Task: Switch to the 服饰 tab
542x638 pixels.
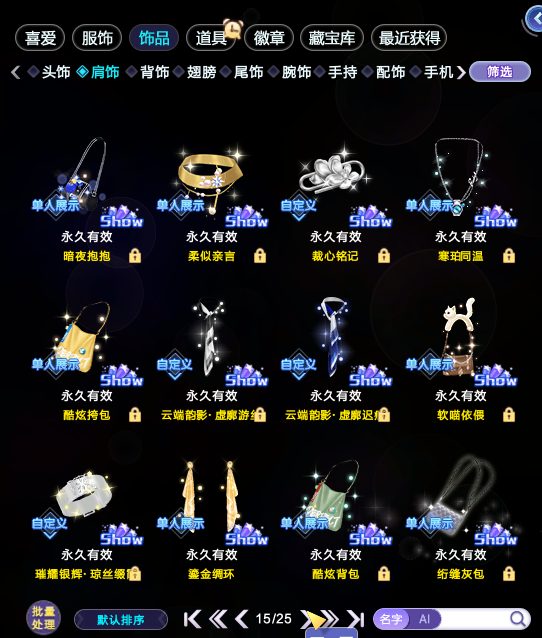Action: (x=97, y=38)
